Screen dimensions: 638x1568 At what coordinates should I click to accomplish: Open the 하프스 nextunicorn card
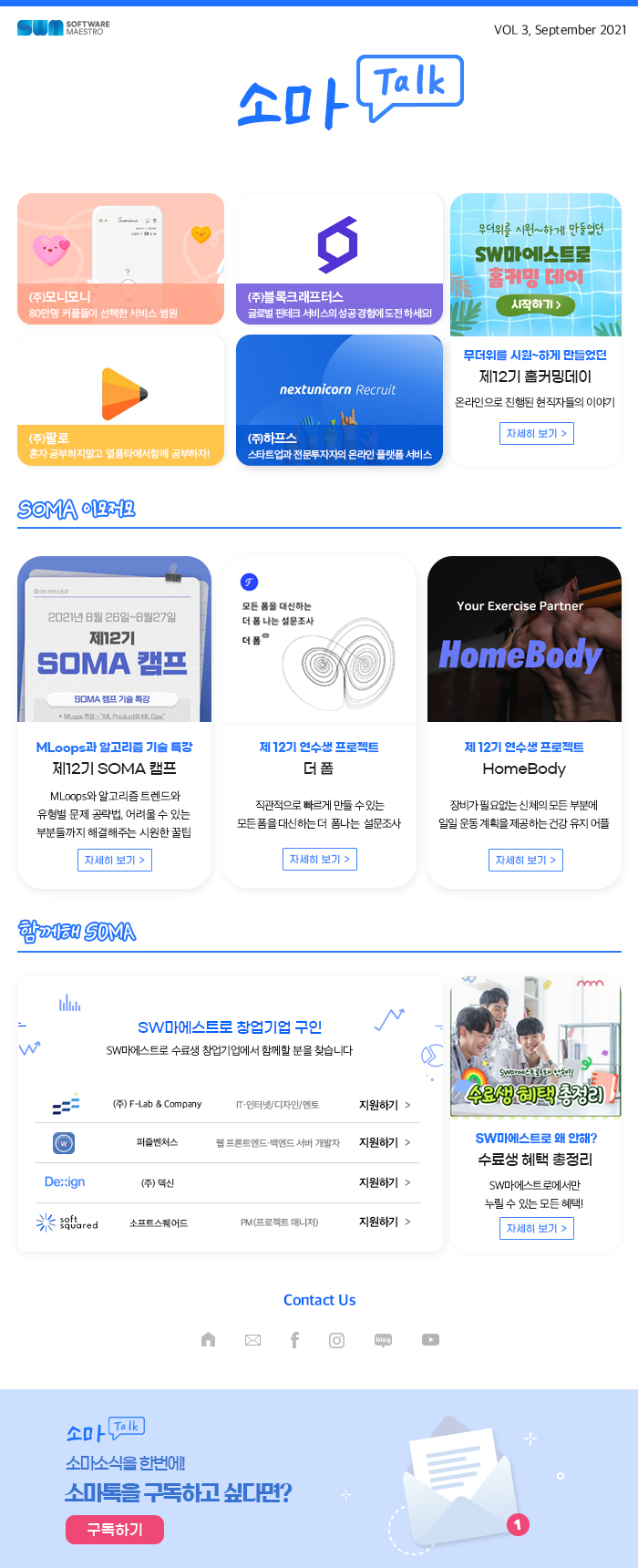339,400
